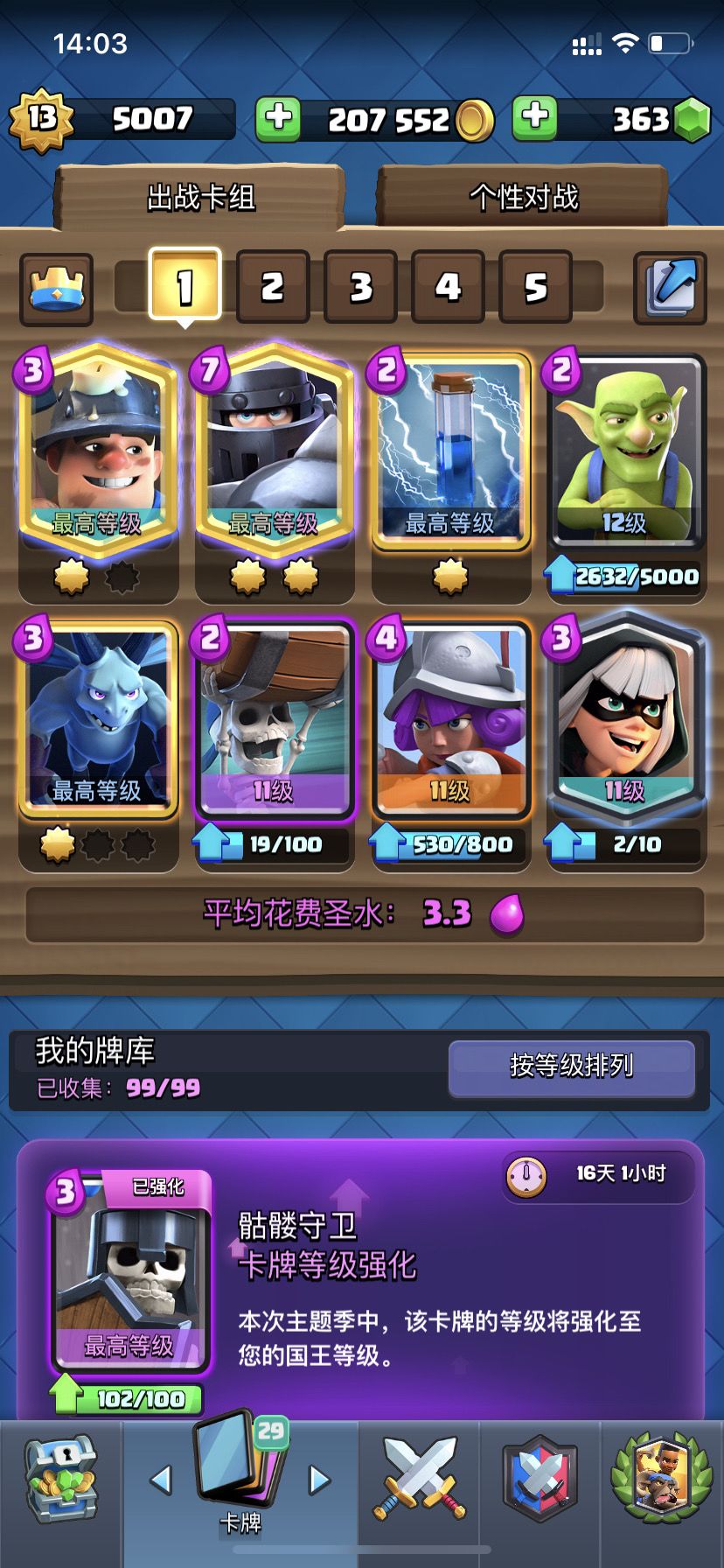Screen dimensions: 724x1568
Task: Select the Mega Knight card thumbnail
Action: [x=275, y=446]
